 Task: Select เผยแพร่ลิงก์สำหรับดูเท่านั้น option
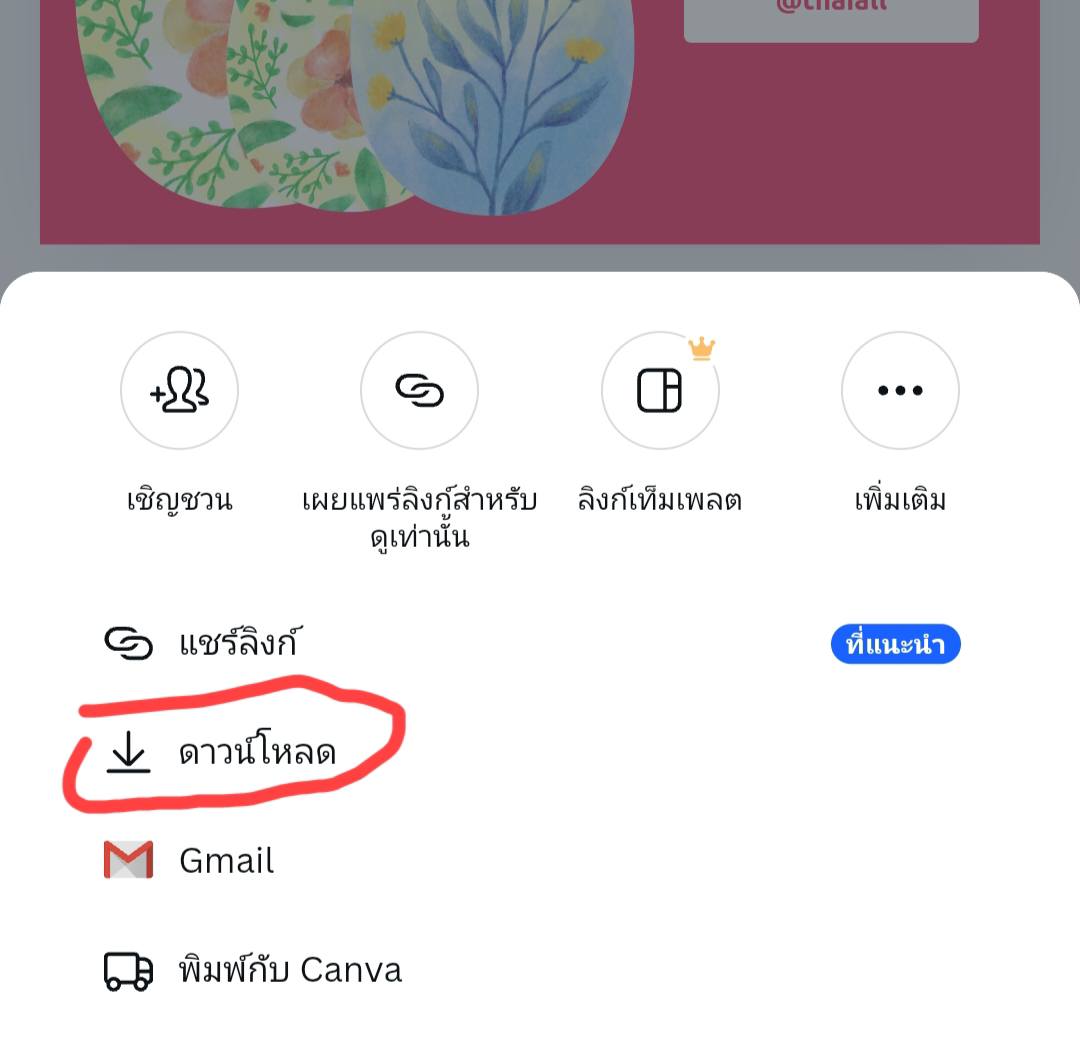click(419, 390)
